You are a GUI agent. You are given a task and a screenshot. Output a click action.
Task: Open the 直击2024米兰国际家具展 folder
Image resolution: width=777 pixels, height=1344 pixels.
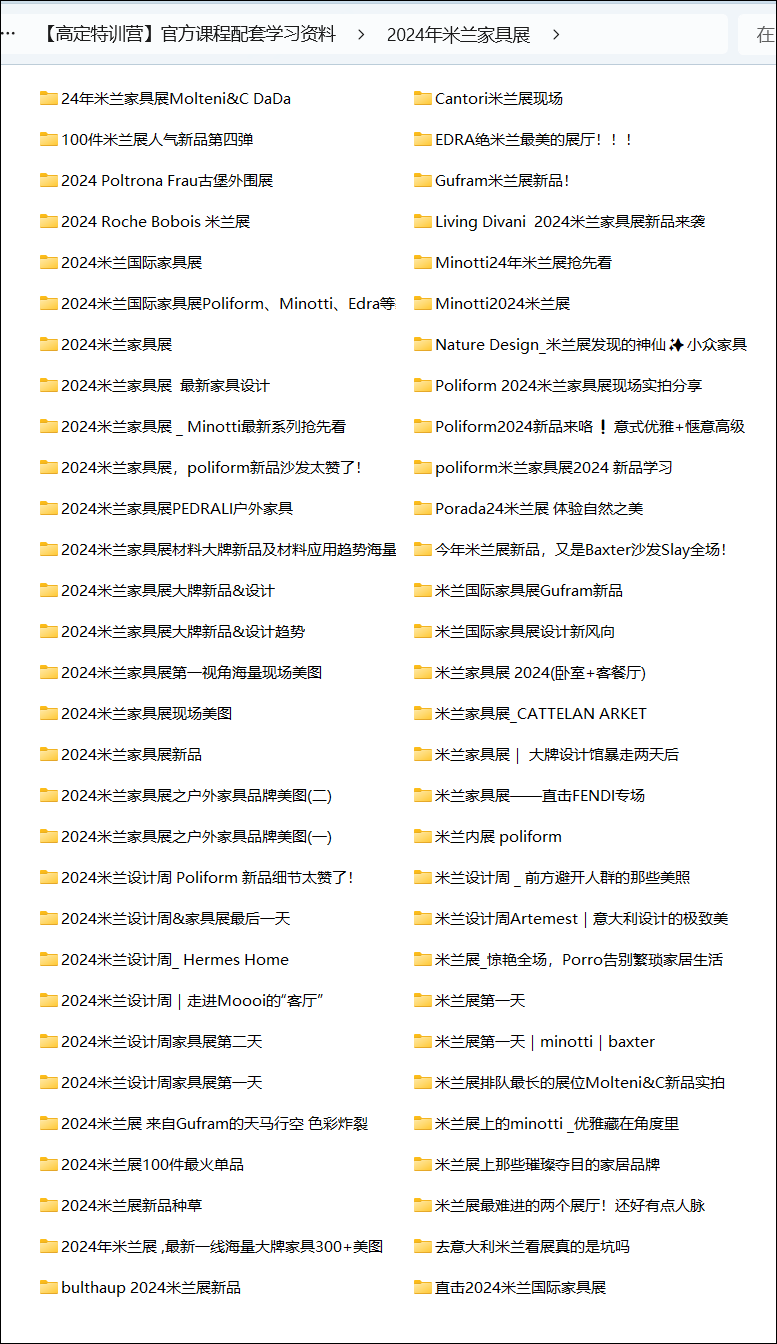pos(520,1287)
